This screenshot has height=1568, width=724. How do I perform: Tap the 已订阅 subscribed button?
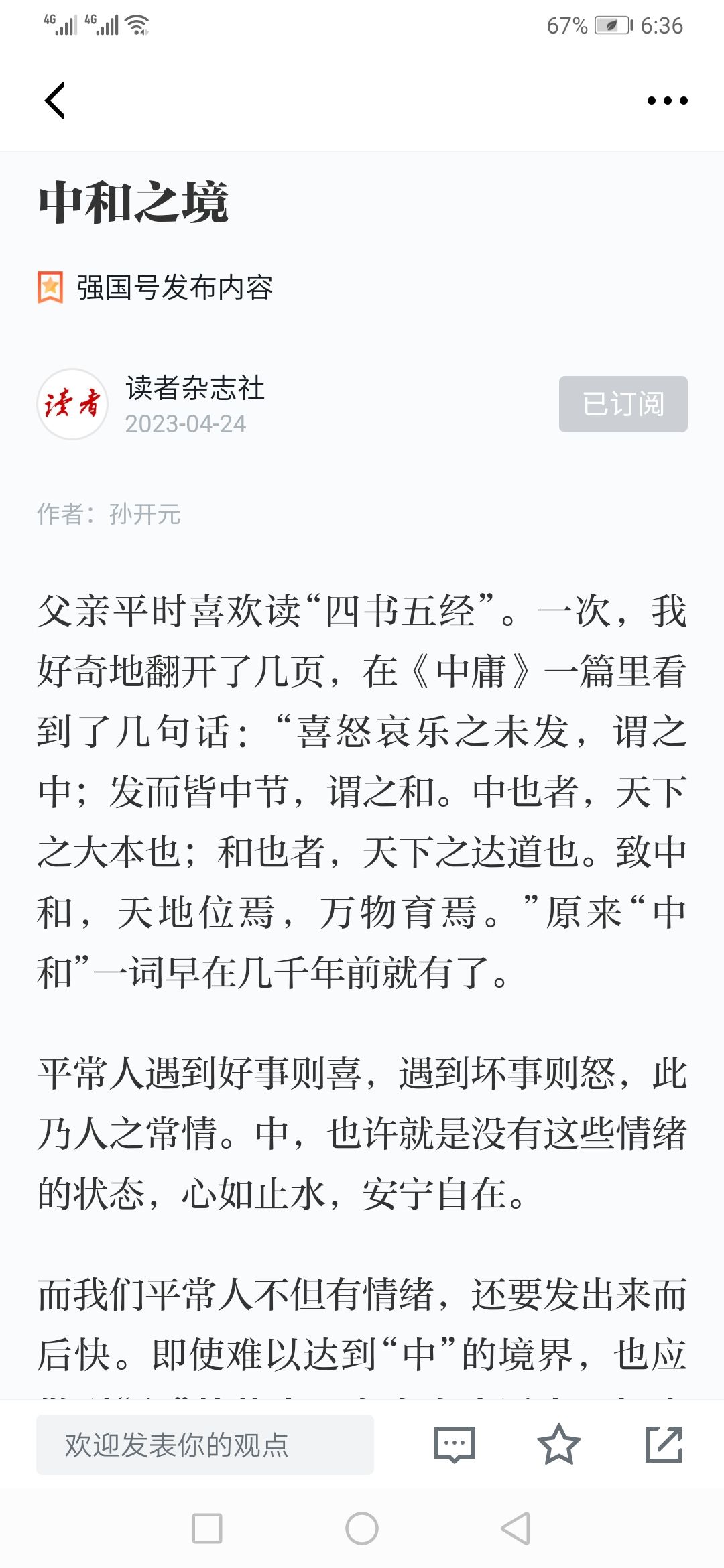[623, 404]
